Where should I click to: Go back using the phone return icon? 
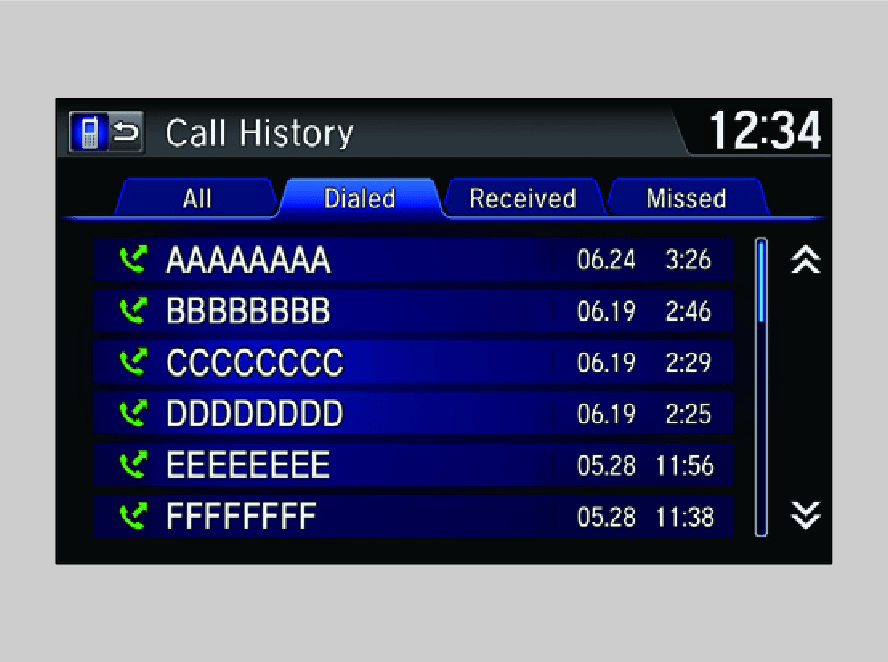click(106, 133)
